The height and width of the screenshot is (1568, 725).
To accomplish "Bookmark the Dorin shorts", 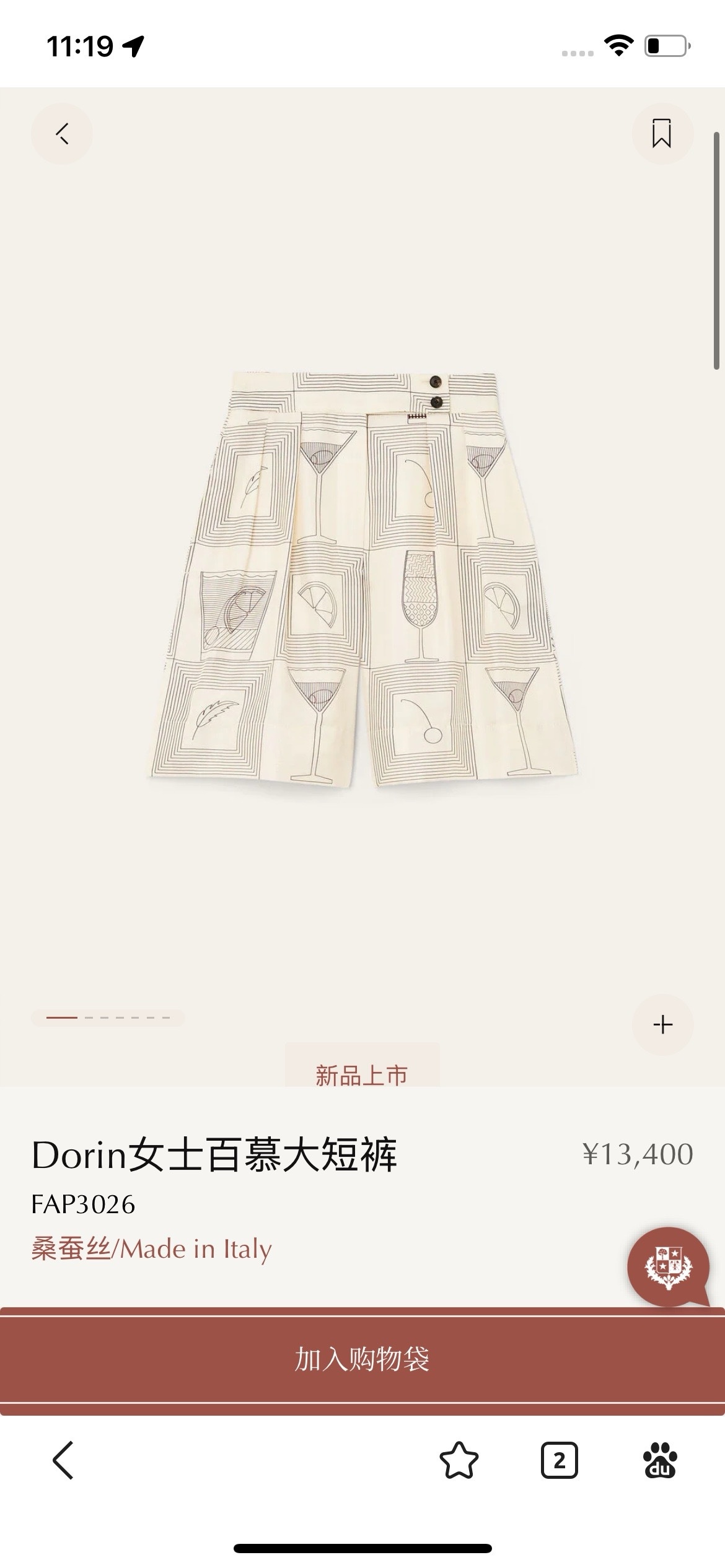I will tap(661, 134).
